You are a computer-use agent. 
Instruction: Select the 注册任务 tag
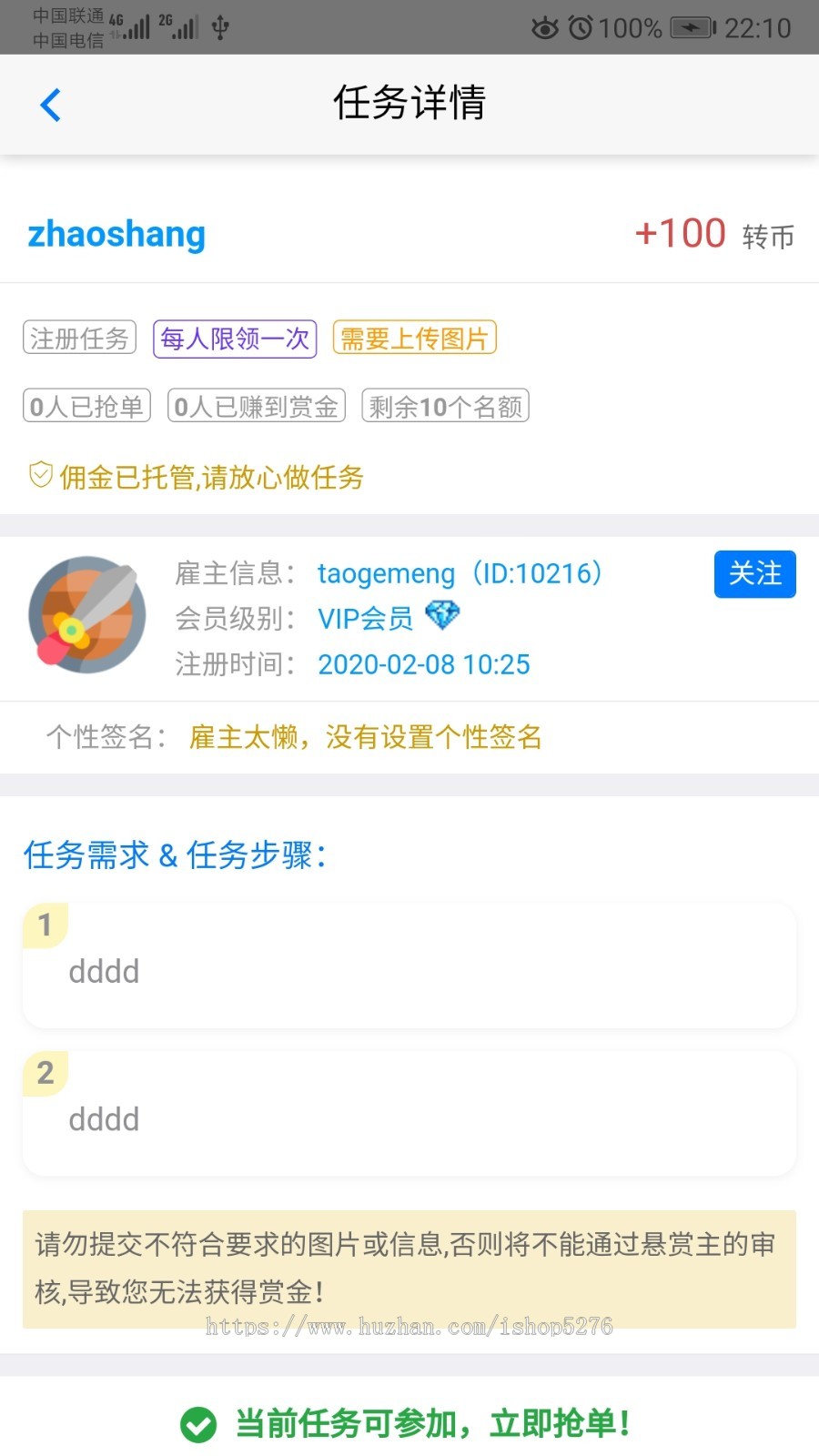tap(79, 338)
